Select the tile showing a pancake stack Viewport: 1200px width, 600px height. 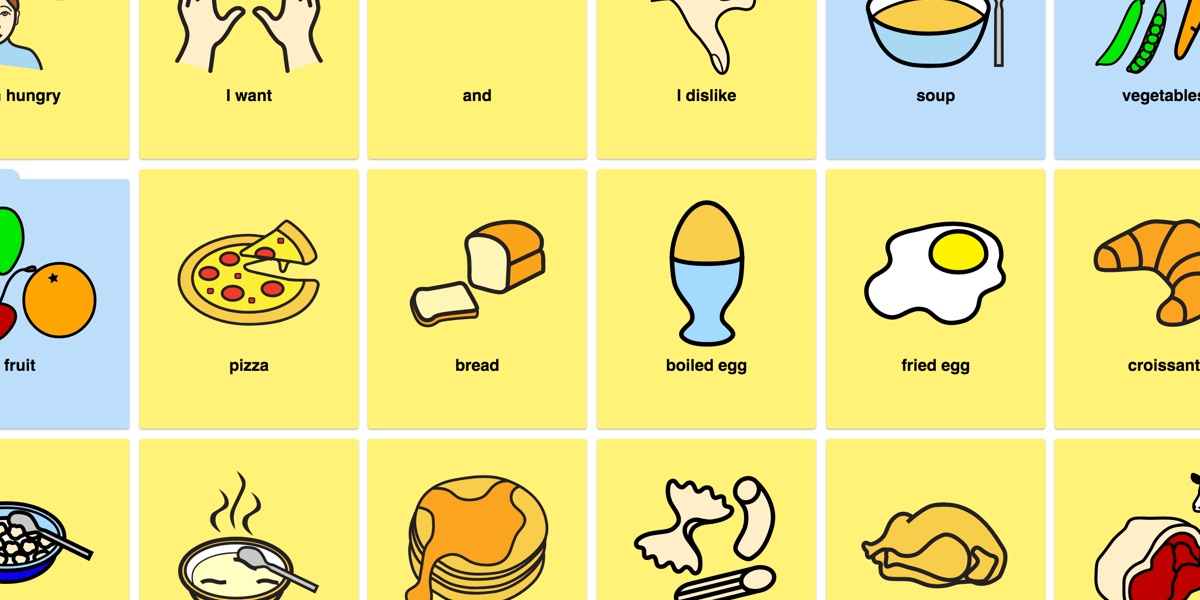point(477,530)
